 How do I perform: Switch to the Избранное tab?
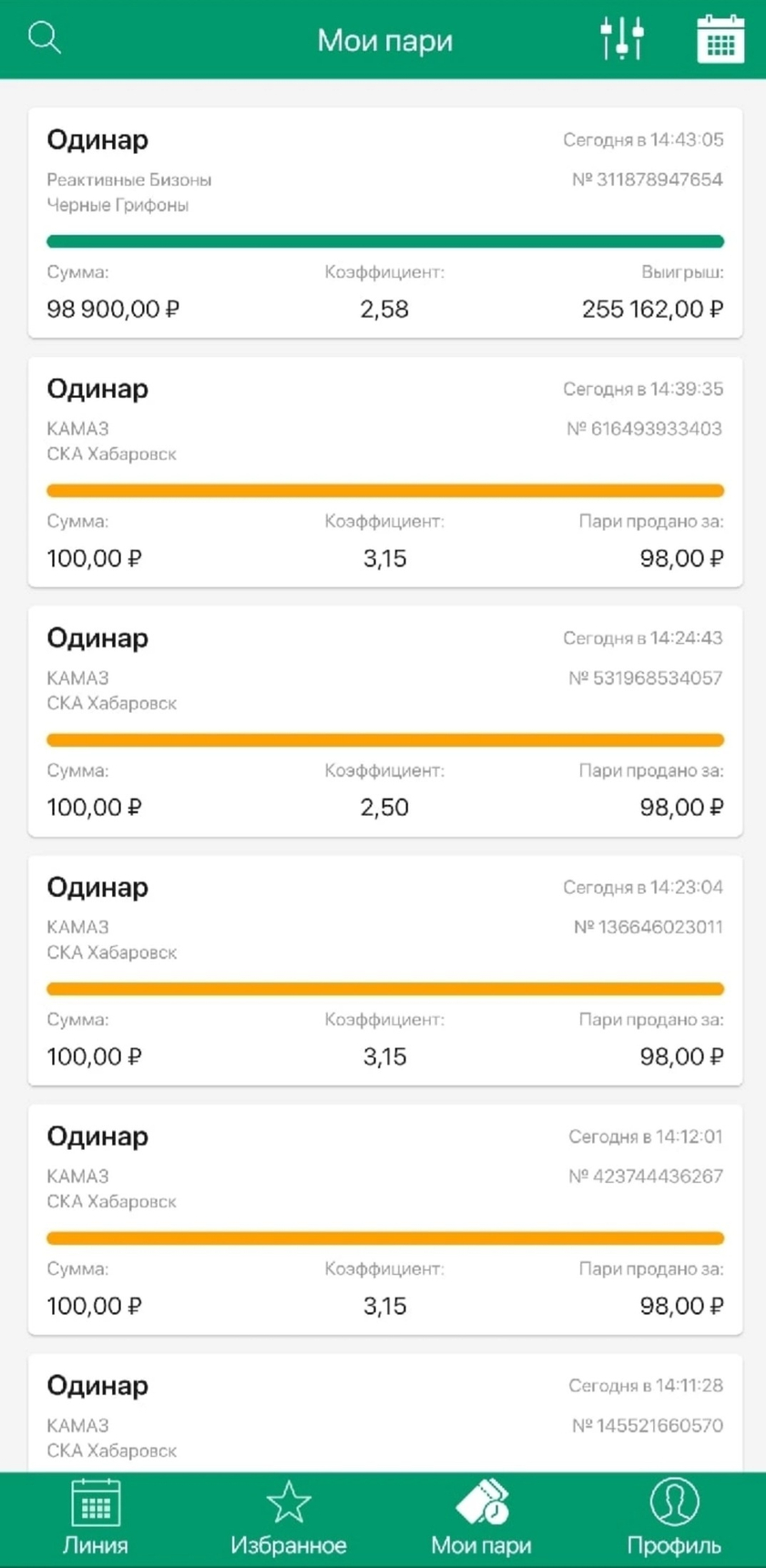click(288, 1519)
